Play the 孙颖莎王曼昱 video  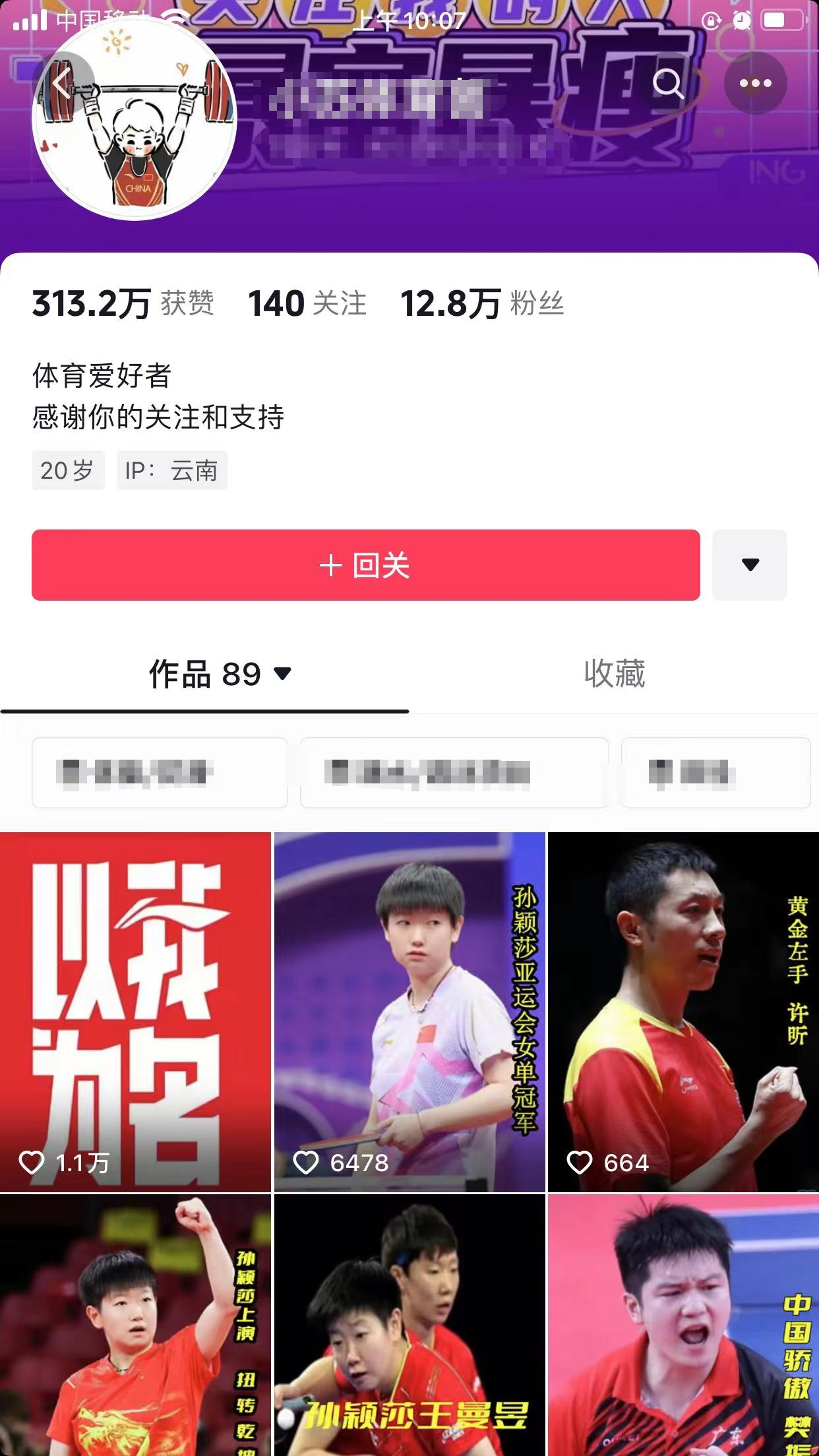409,1325
